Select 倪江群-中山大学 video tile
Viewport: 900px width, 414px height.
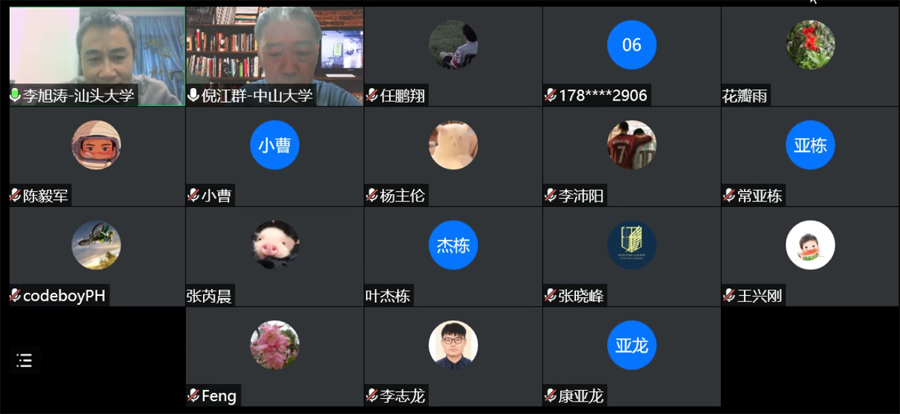[x=274, y=55]
